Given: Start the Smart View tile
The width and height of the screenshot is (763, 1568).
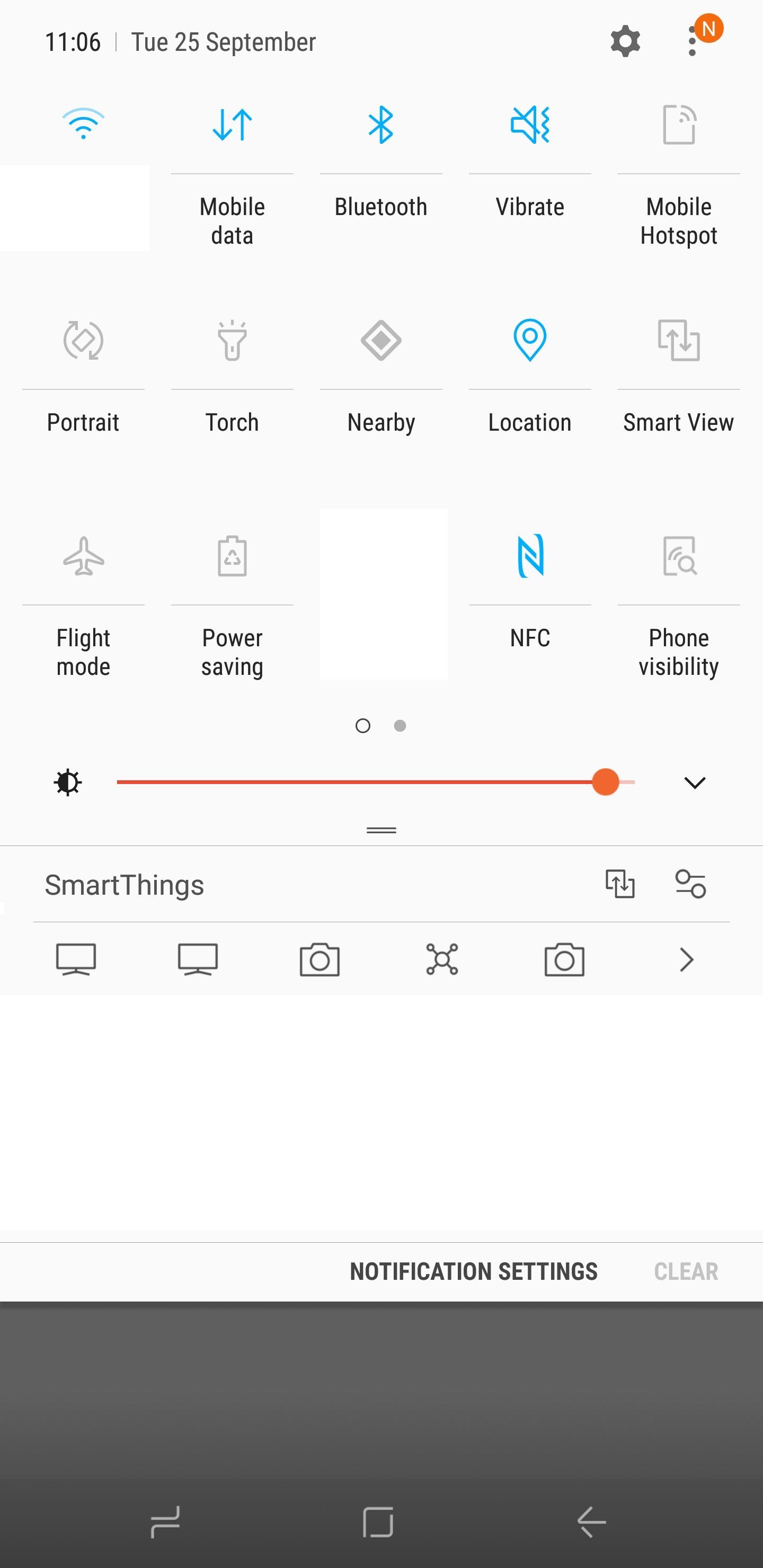Looking at the screenshot, I should (x=678, y=340).
